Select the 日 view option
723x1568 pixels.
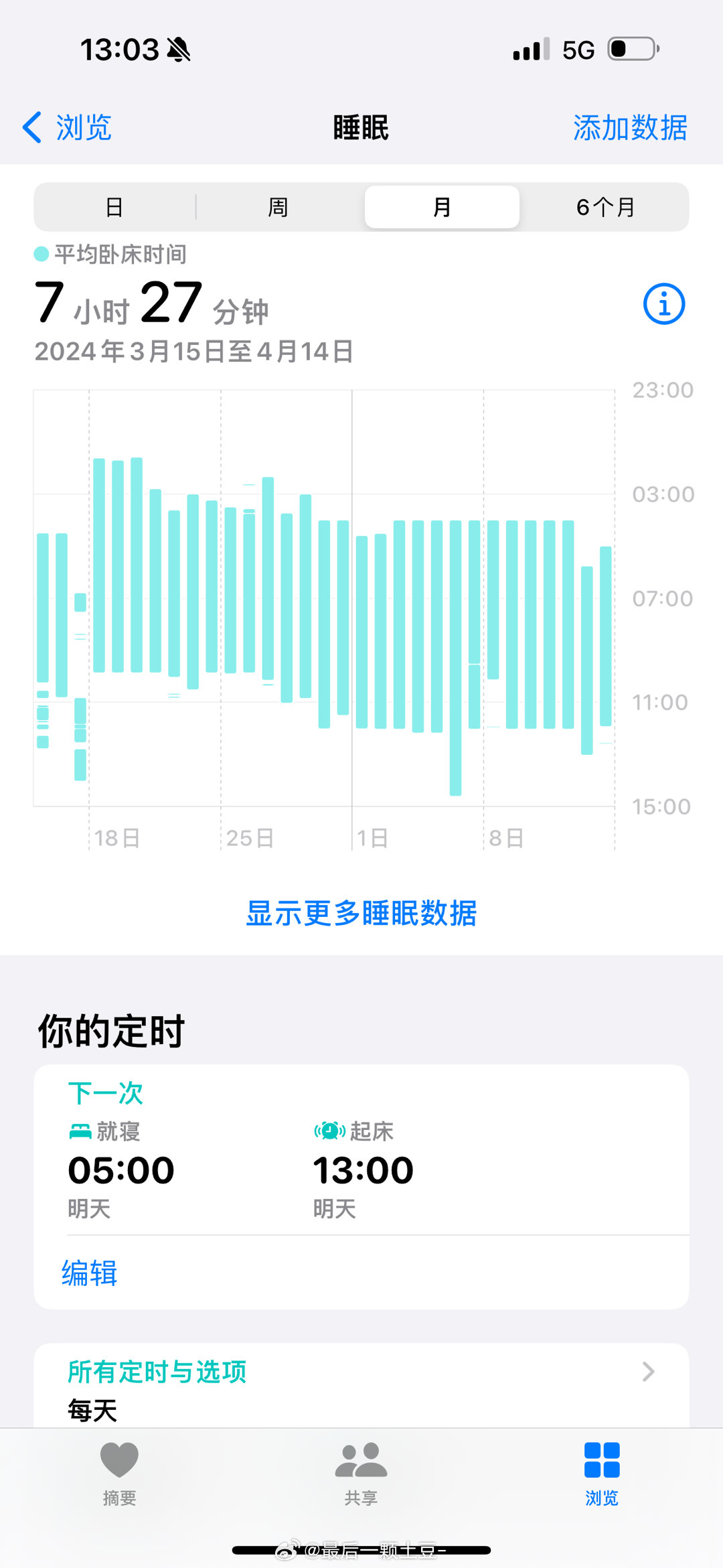tap(114, 207)
